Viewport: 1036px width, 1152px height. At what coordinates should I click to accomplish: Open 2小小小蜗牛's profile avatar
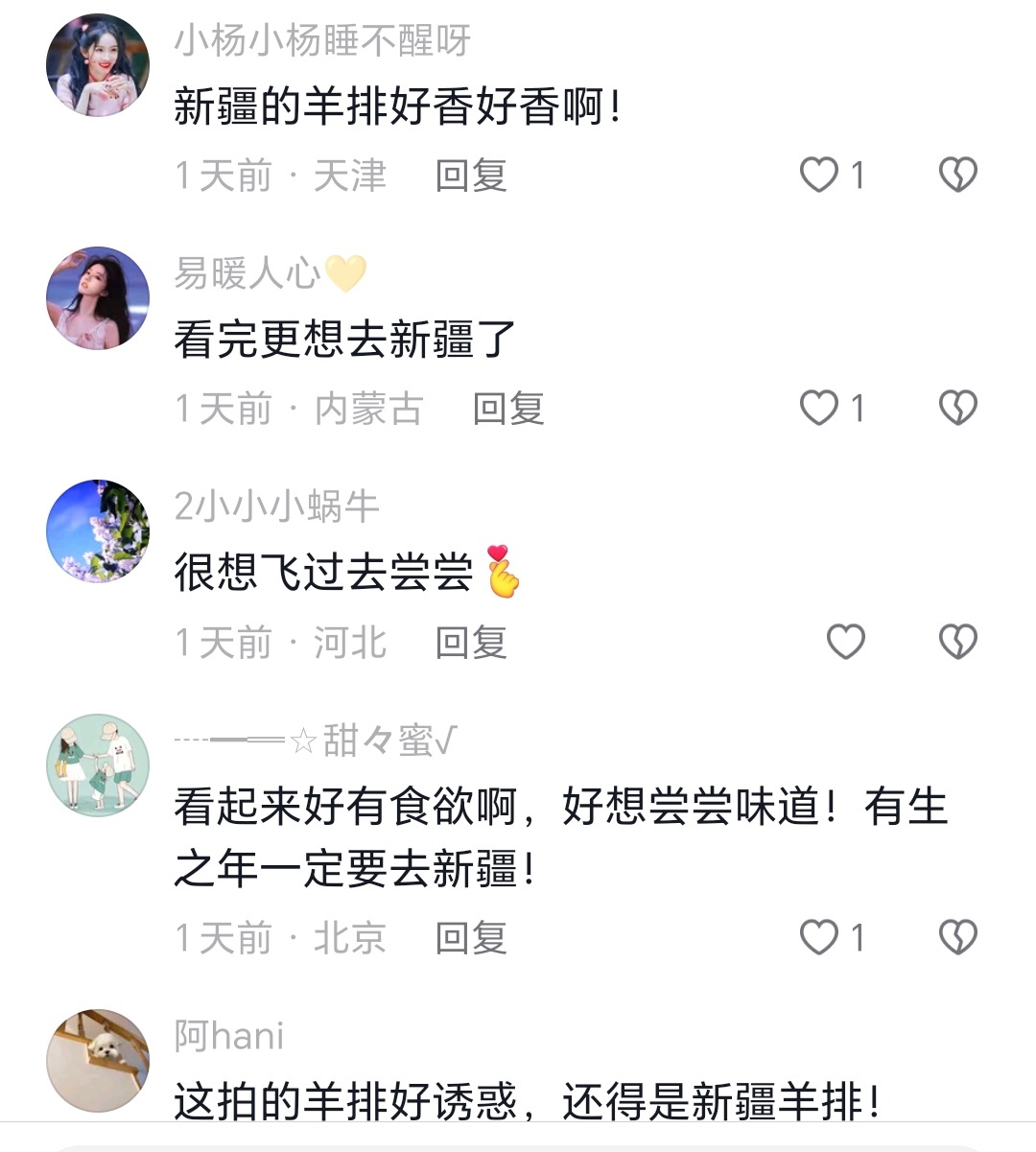(x=98, y=531)
